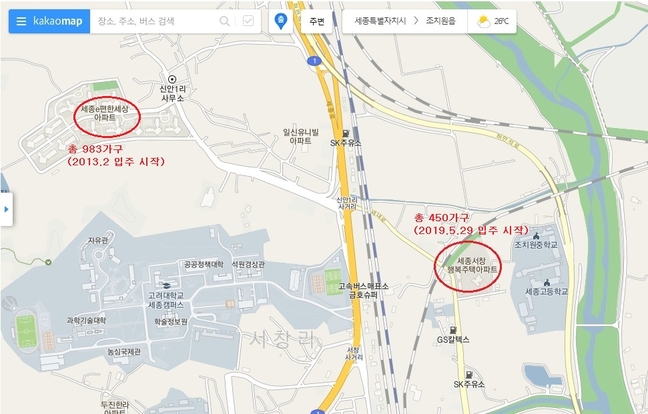Open the 주변 nearby button

317,20
